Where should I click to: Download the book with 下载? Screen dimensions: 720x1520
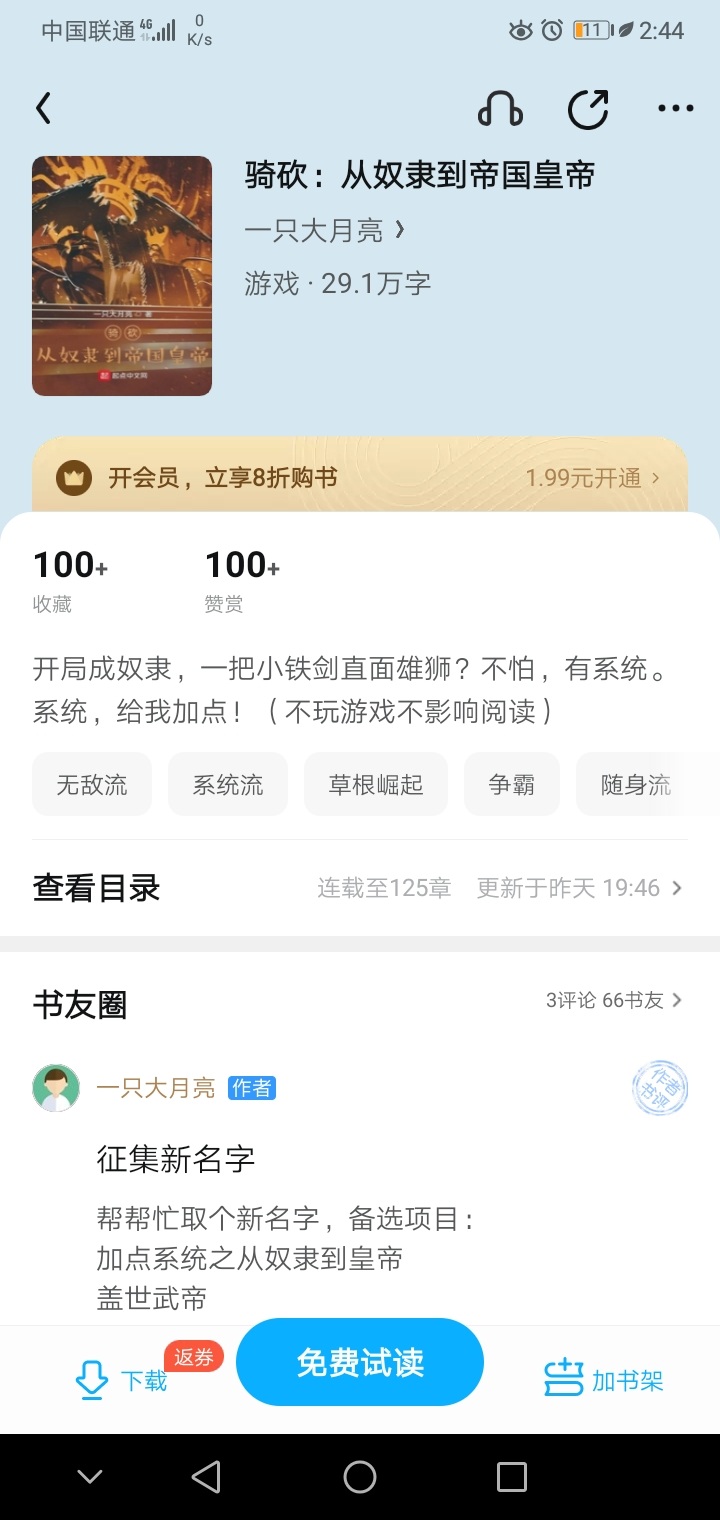122,1381
